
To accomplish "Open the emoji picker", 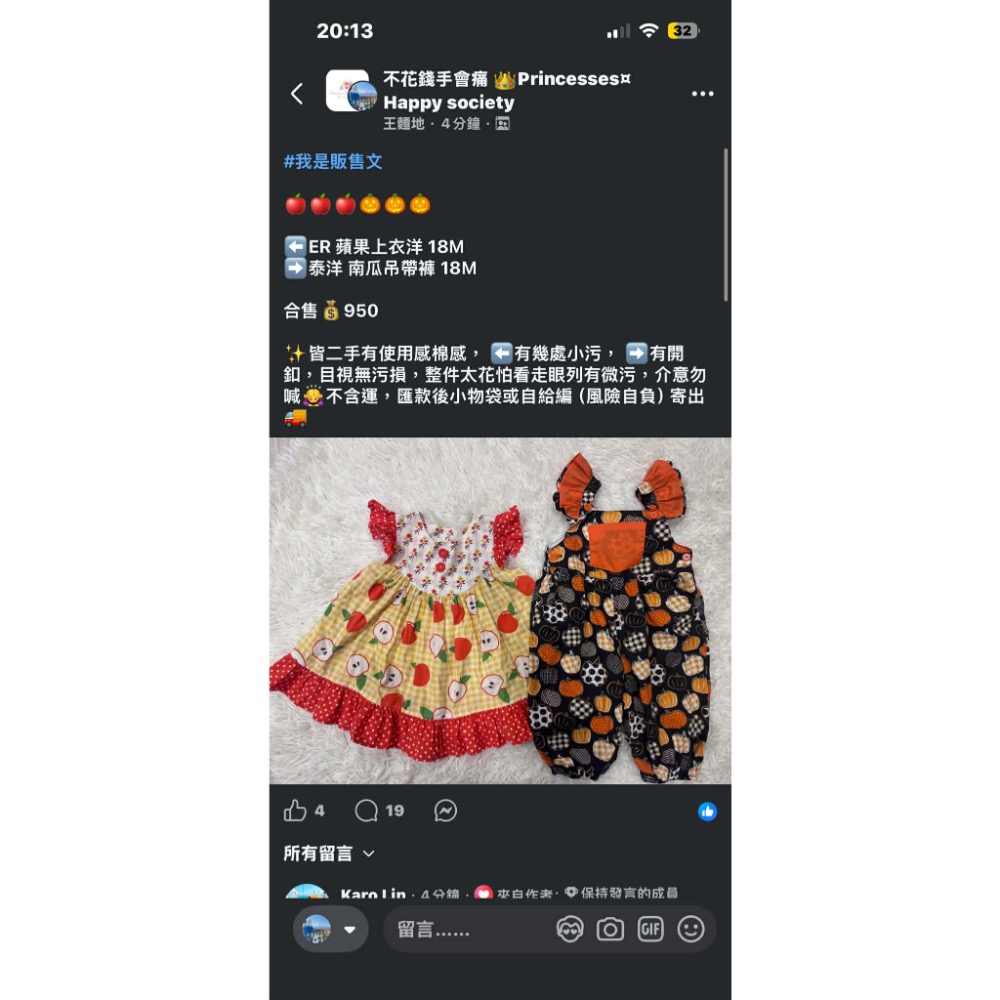I will pyautogui.click(x=691, y=930).
